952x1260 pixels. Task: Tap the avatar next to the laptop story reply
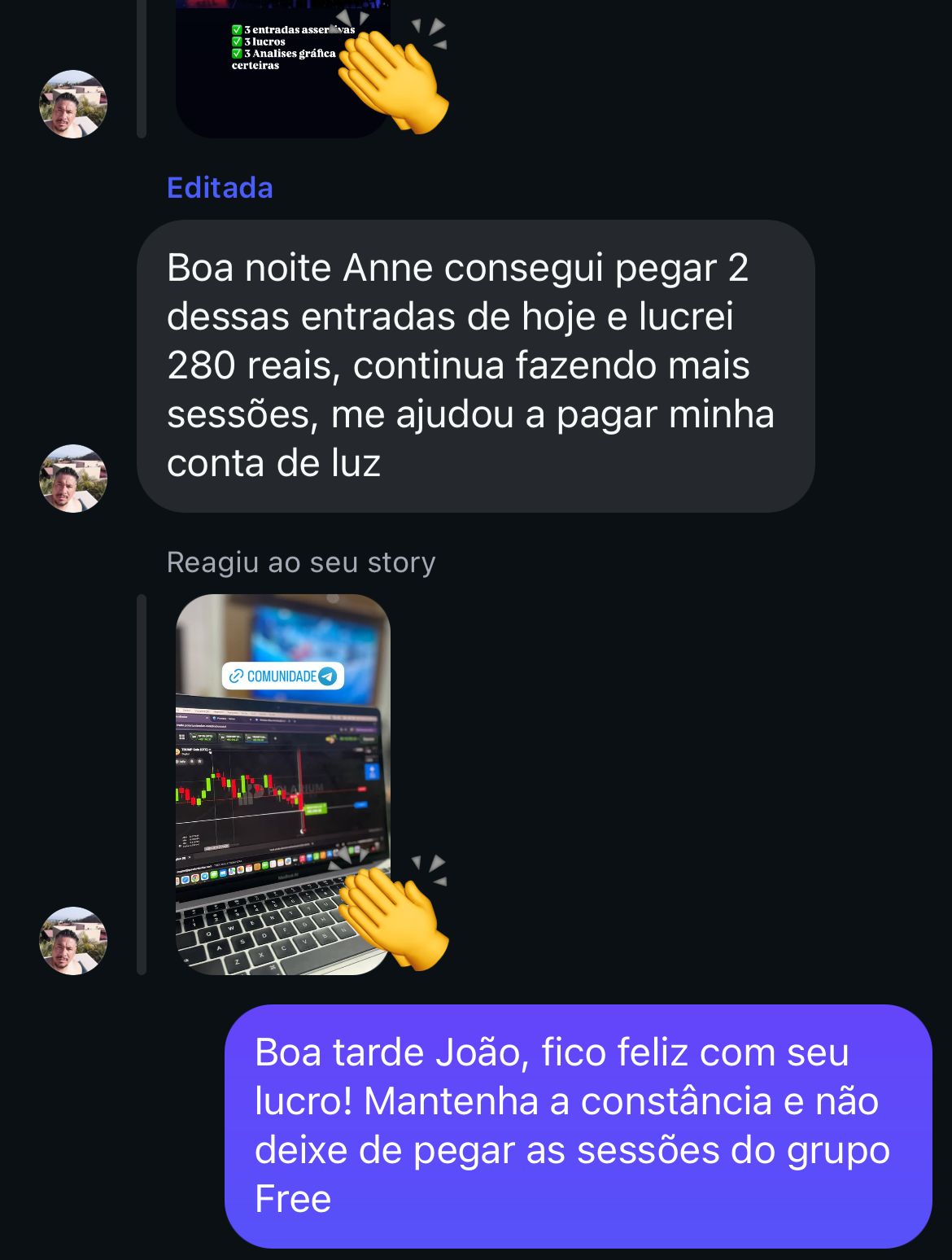click(73, 940)
